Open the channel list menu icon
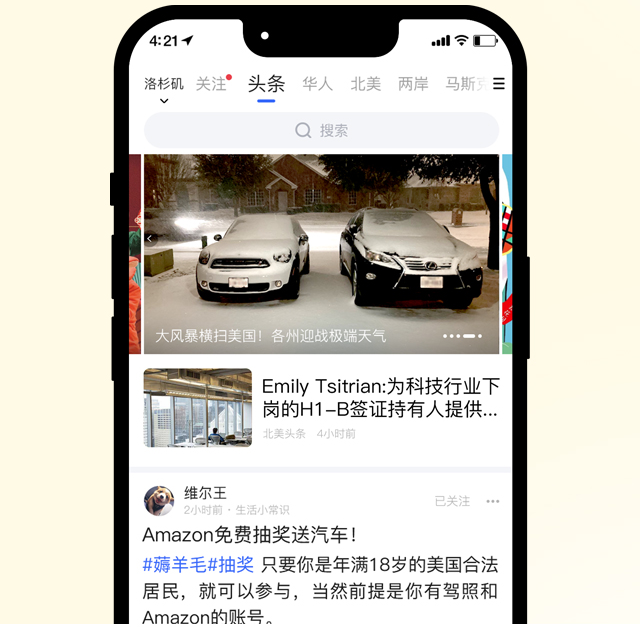Viewport: 640px width, 627px height. click(499, 84)
